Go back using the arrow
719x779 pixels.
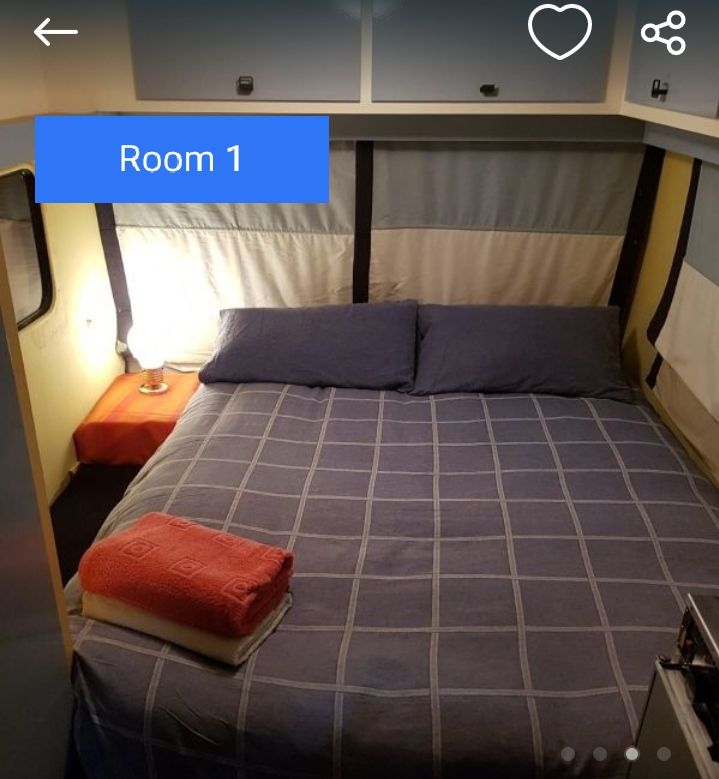click(55, 32)
